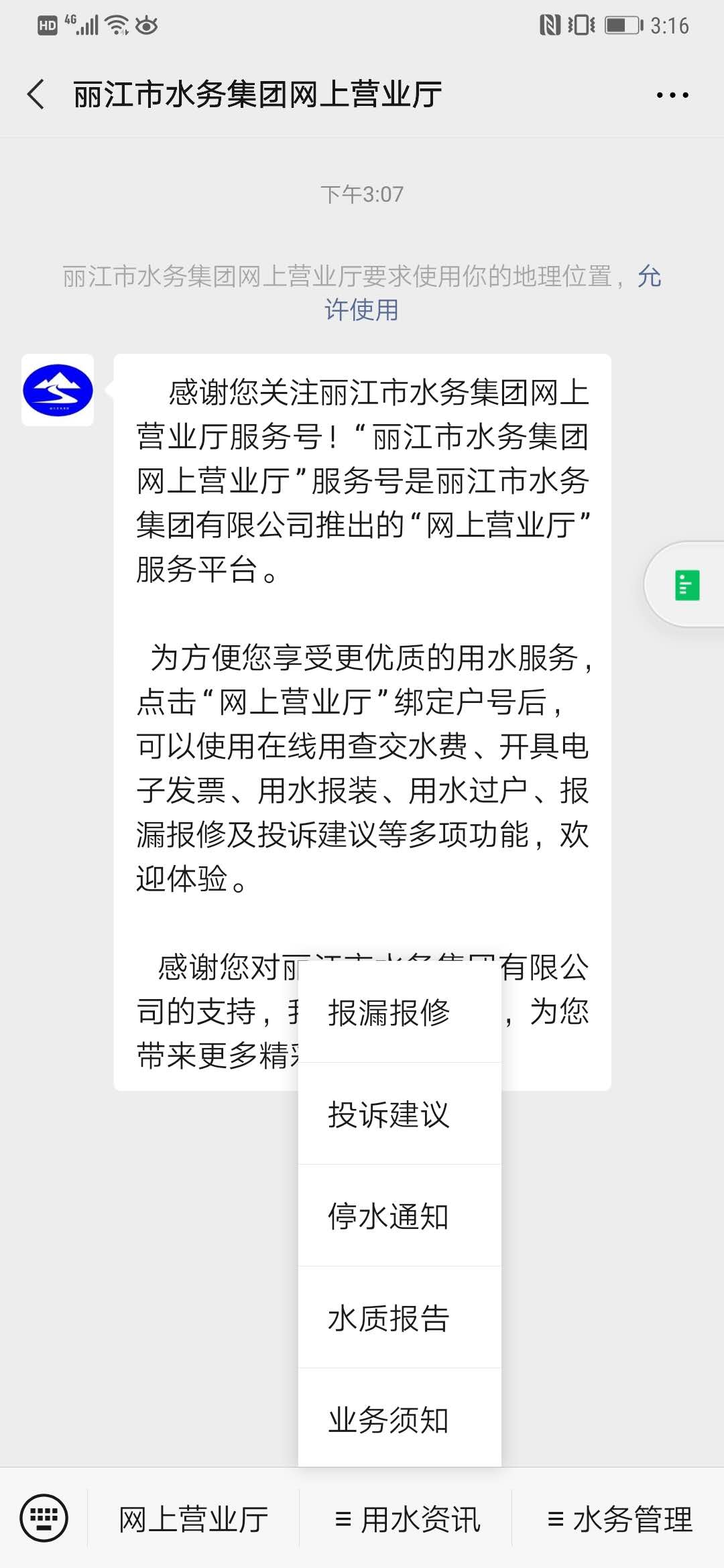Expand the 水务管理 bottom menu

(619, 1519)
